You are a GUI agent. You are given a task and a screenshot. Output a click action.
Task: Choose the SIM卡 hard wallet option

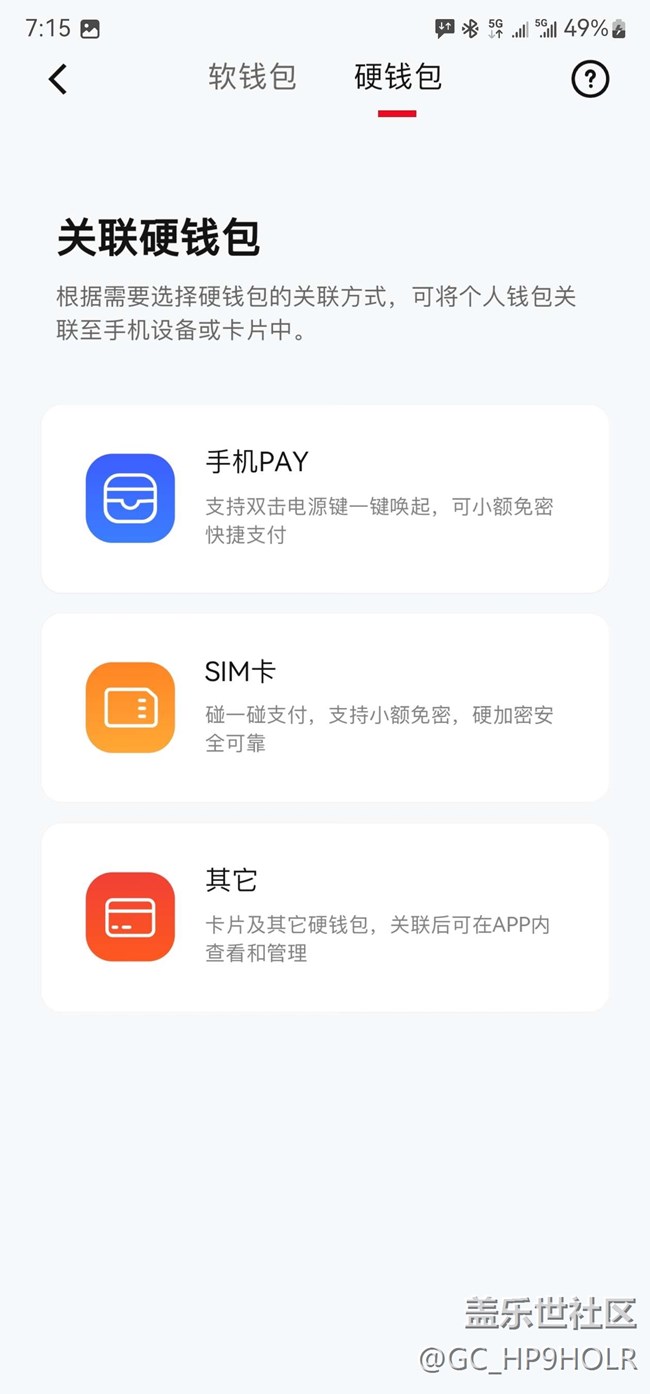[x=325, y=707]
